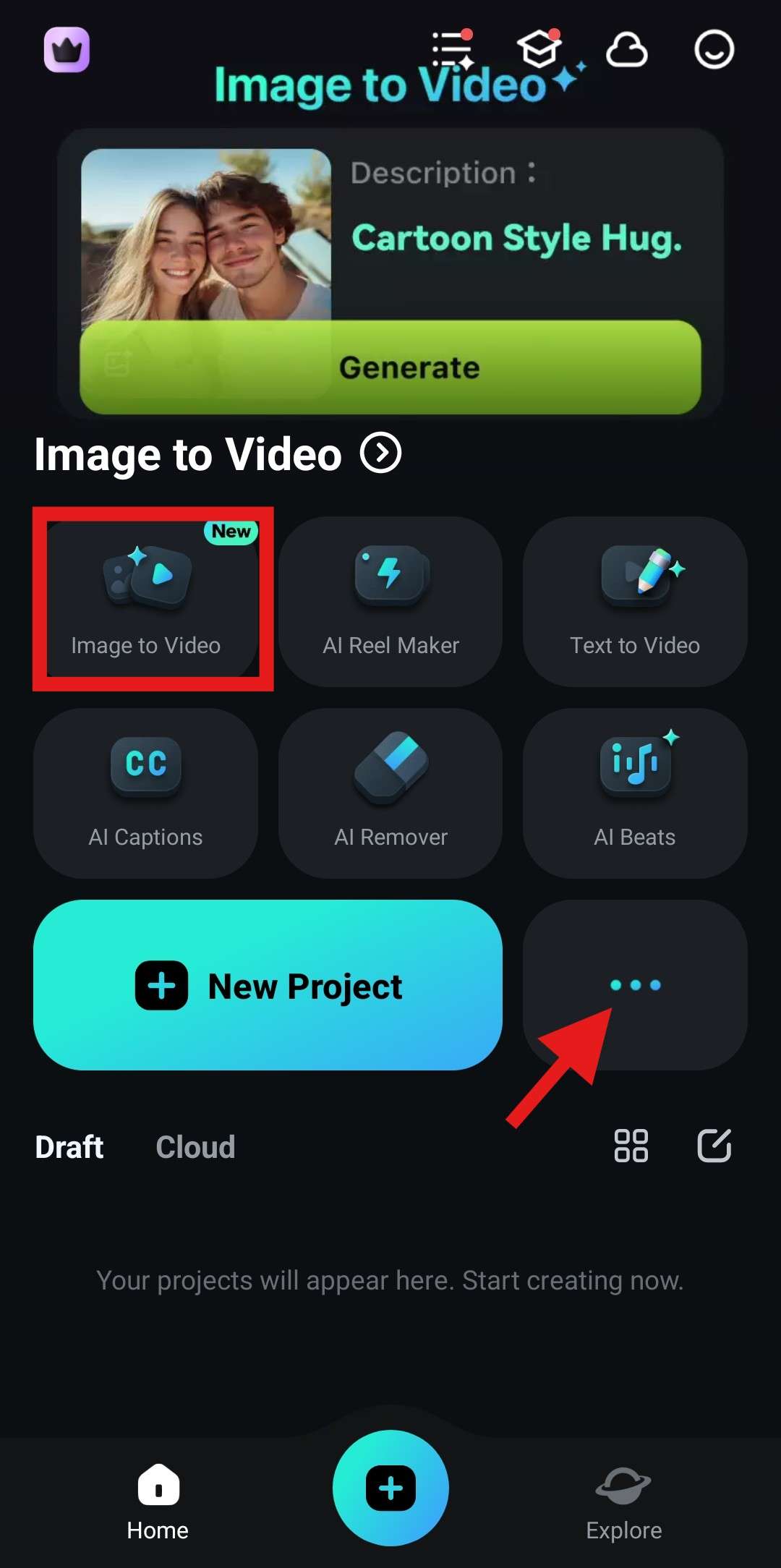Start a New Project

point(268,985)
